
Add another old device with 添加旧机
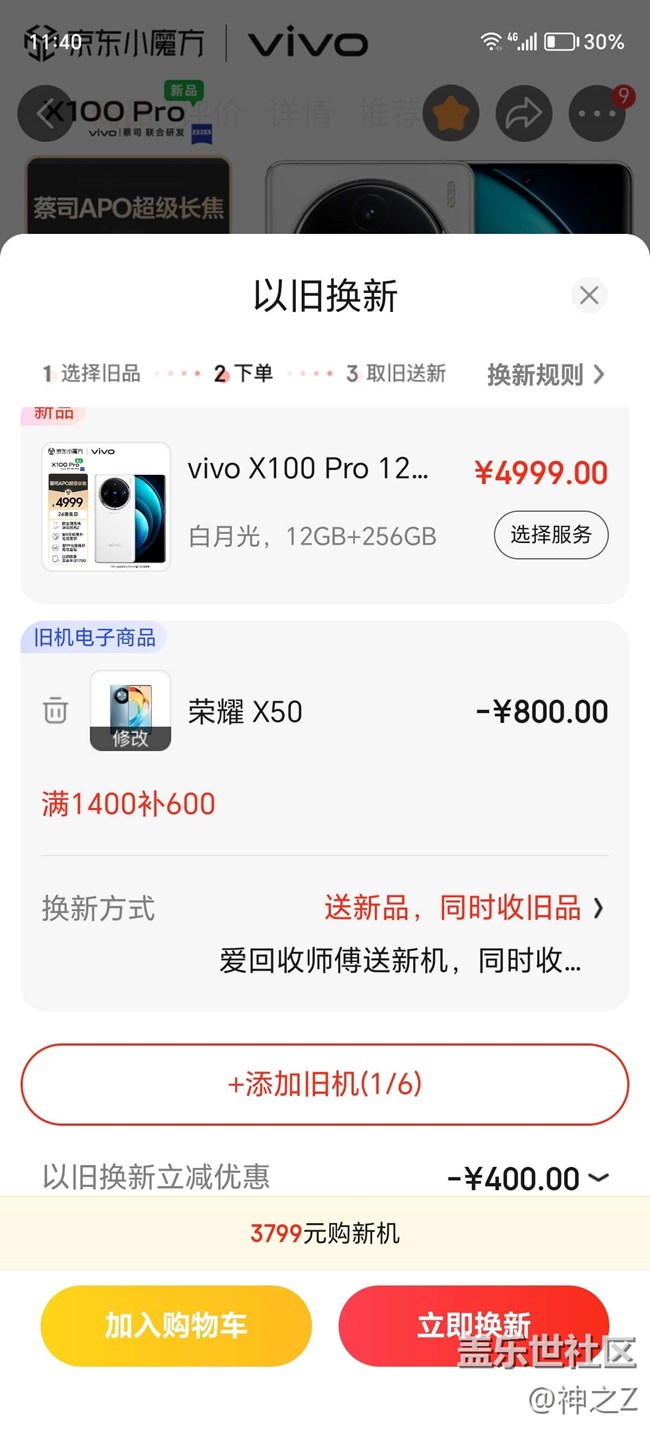[x=325, y=1084]
